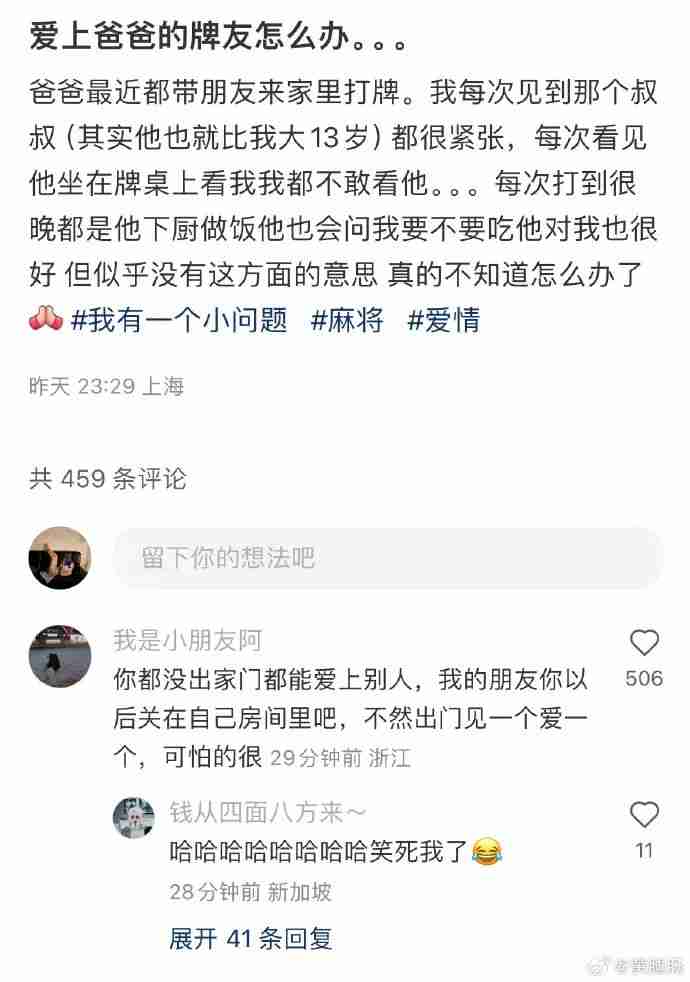
Task: Open the #麻将 hashtag link
Action: [347, 320]
